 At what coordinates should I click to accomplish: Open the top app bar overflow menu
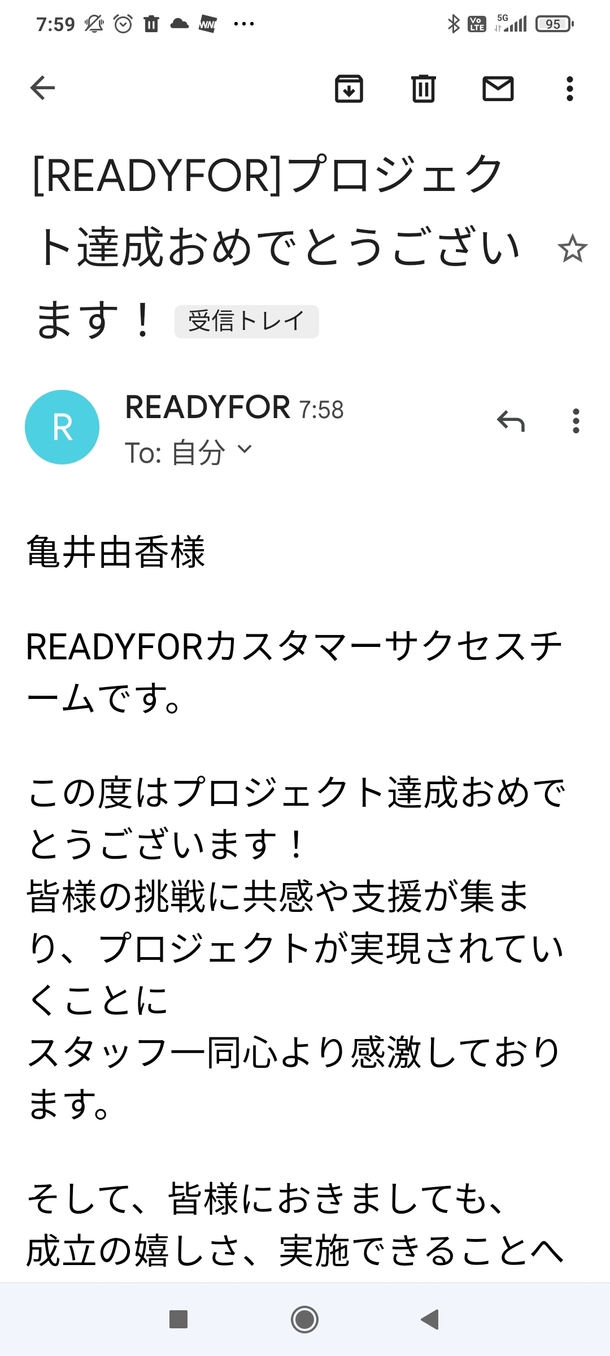[x=569, y=89]
